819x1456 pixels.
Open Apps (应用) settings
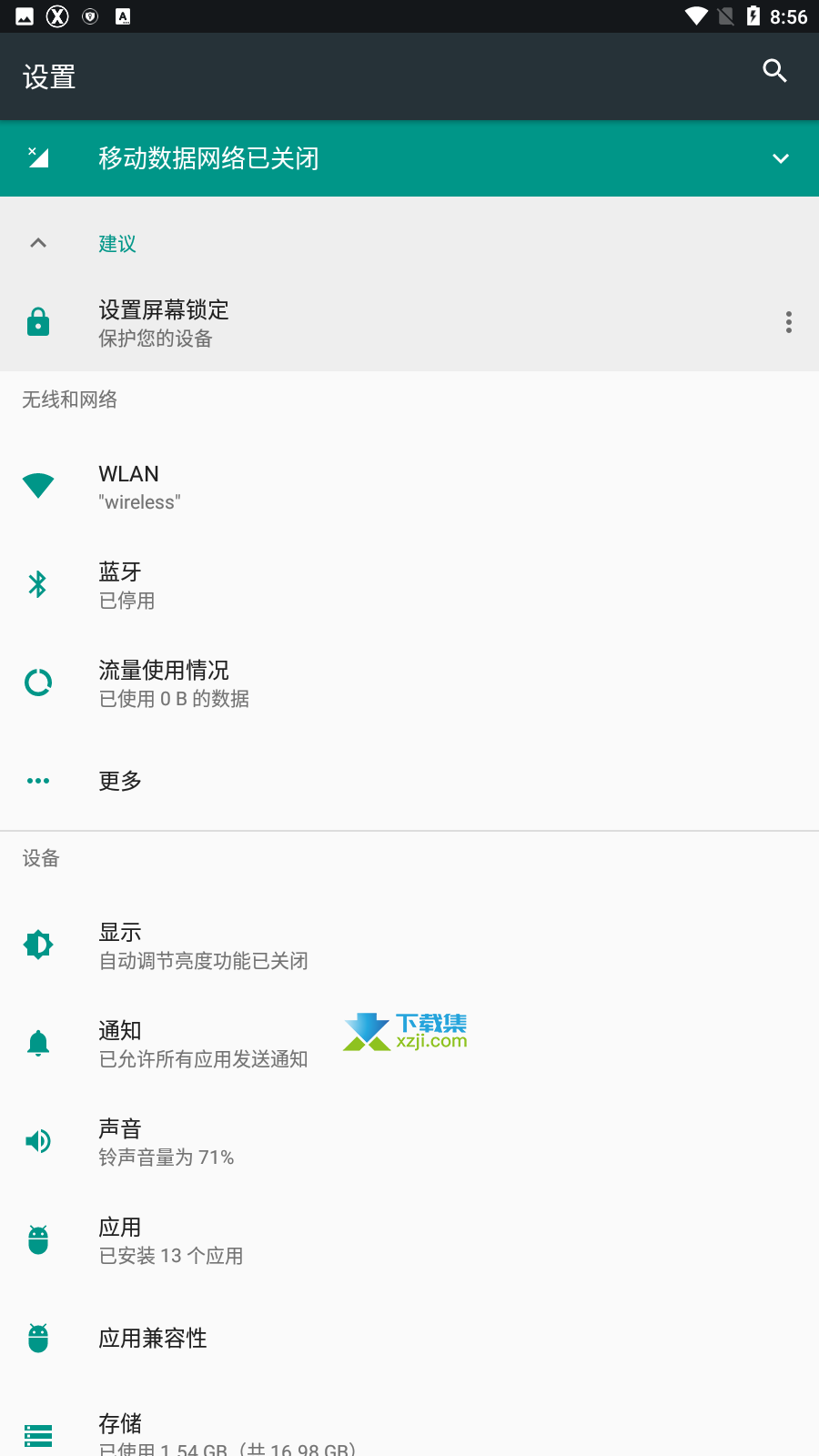click(409, 1239)
